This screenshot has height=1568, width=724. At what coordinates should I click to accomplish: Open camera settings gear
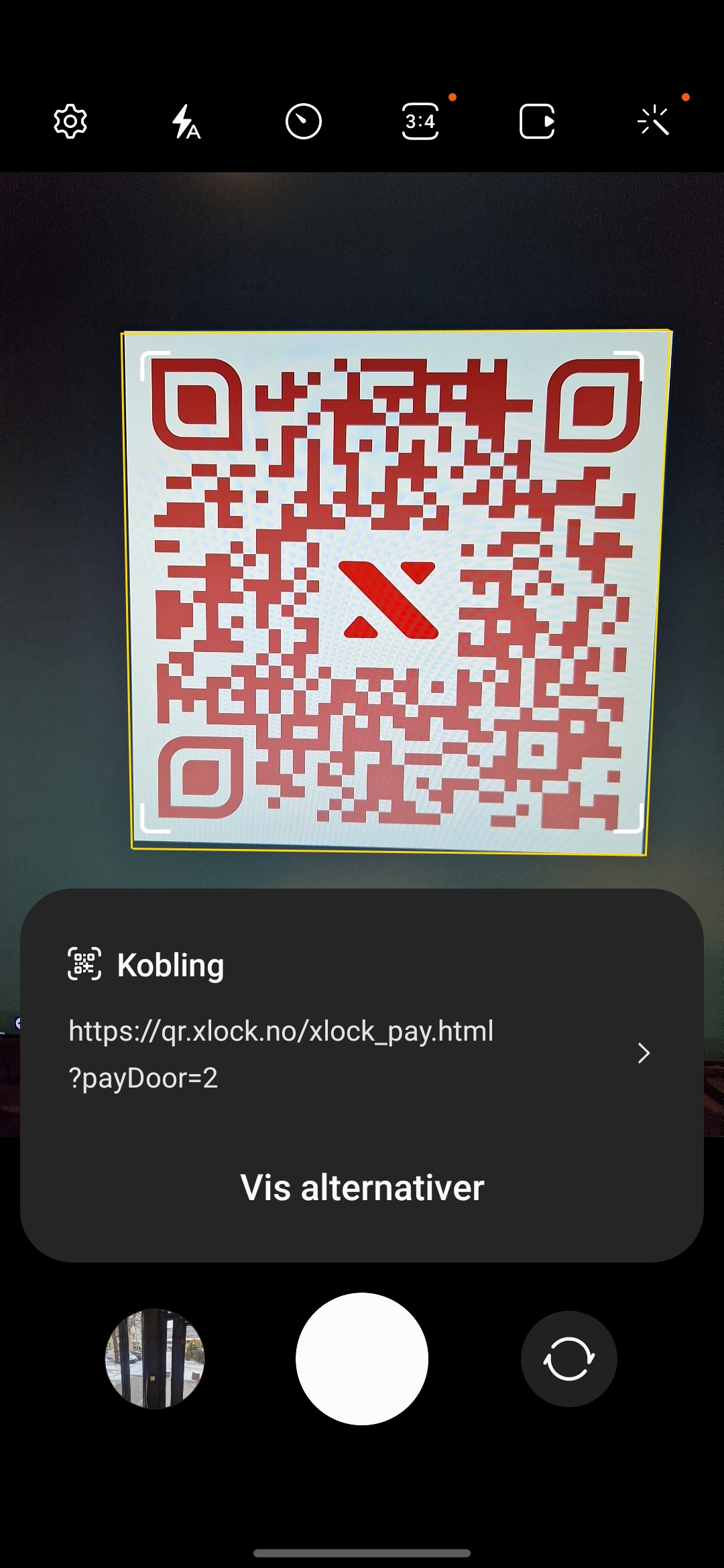tap(70, 121)
